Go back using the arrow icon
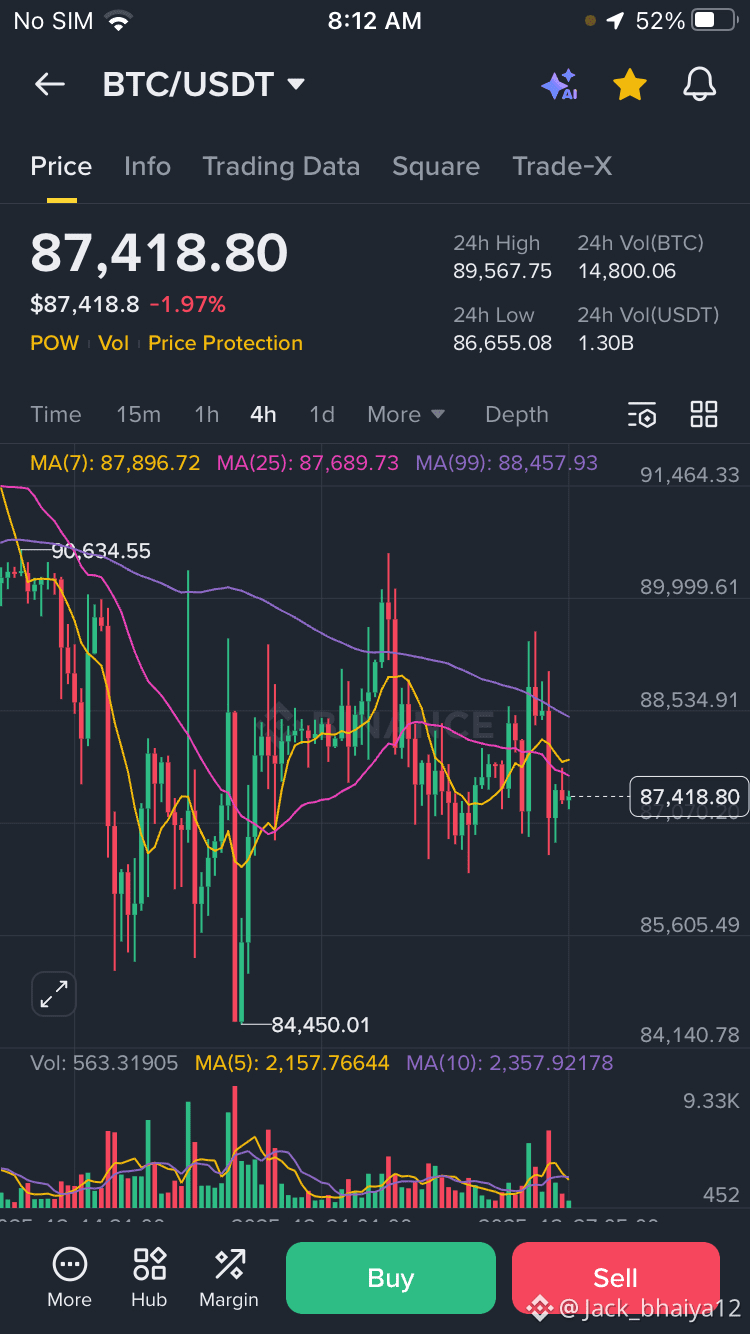The height and width of the screenshot is (1334, 750). 49,85
